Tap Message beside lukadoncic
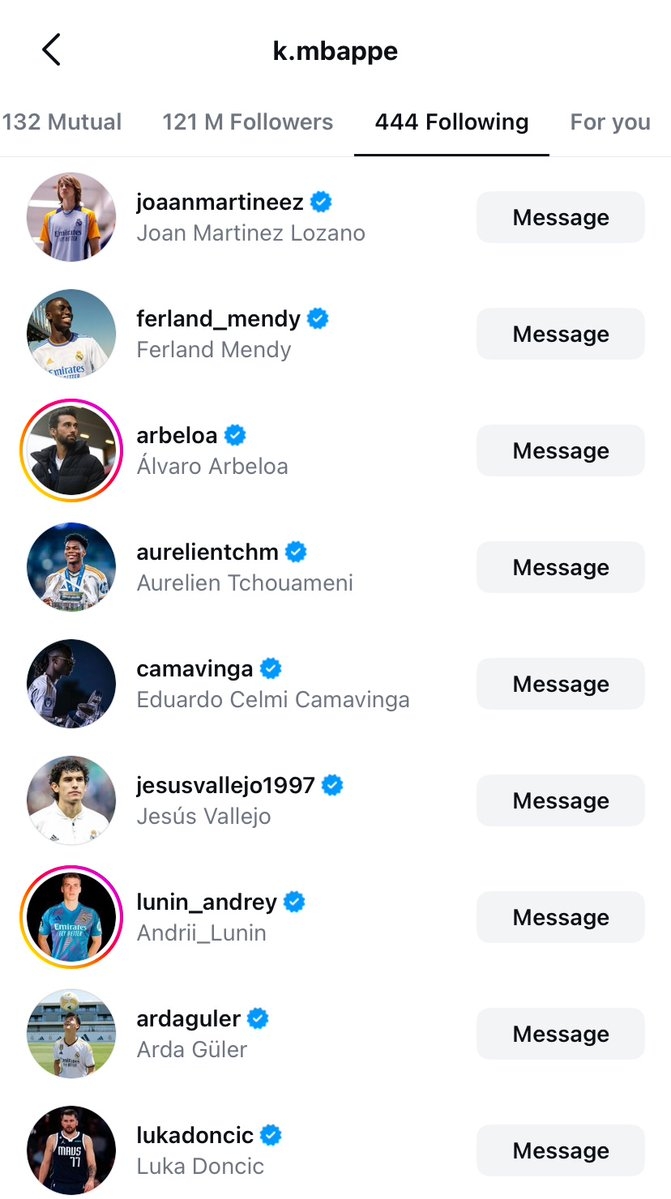 [560, 1151]
